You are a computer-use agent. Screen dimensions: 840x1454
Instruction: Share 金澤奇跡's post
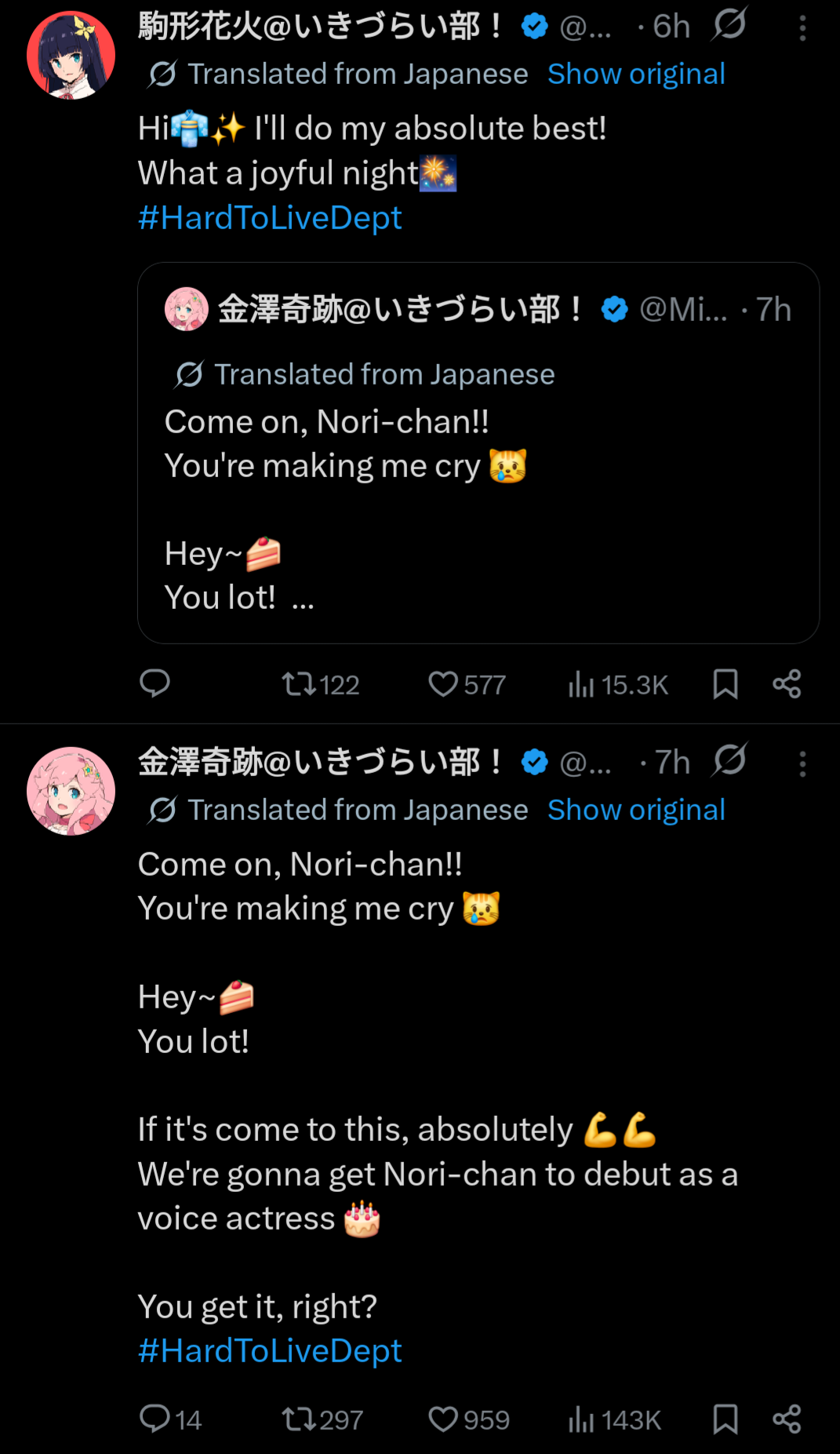tap(787, 1419)
